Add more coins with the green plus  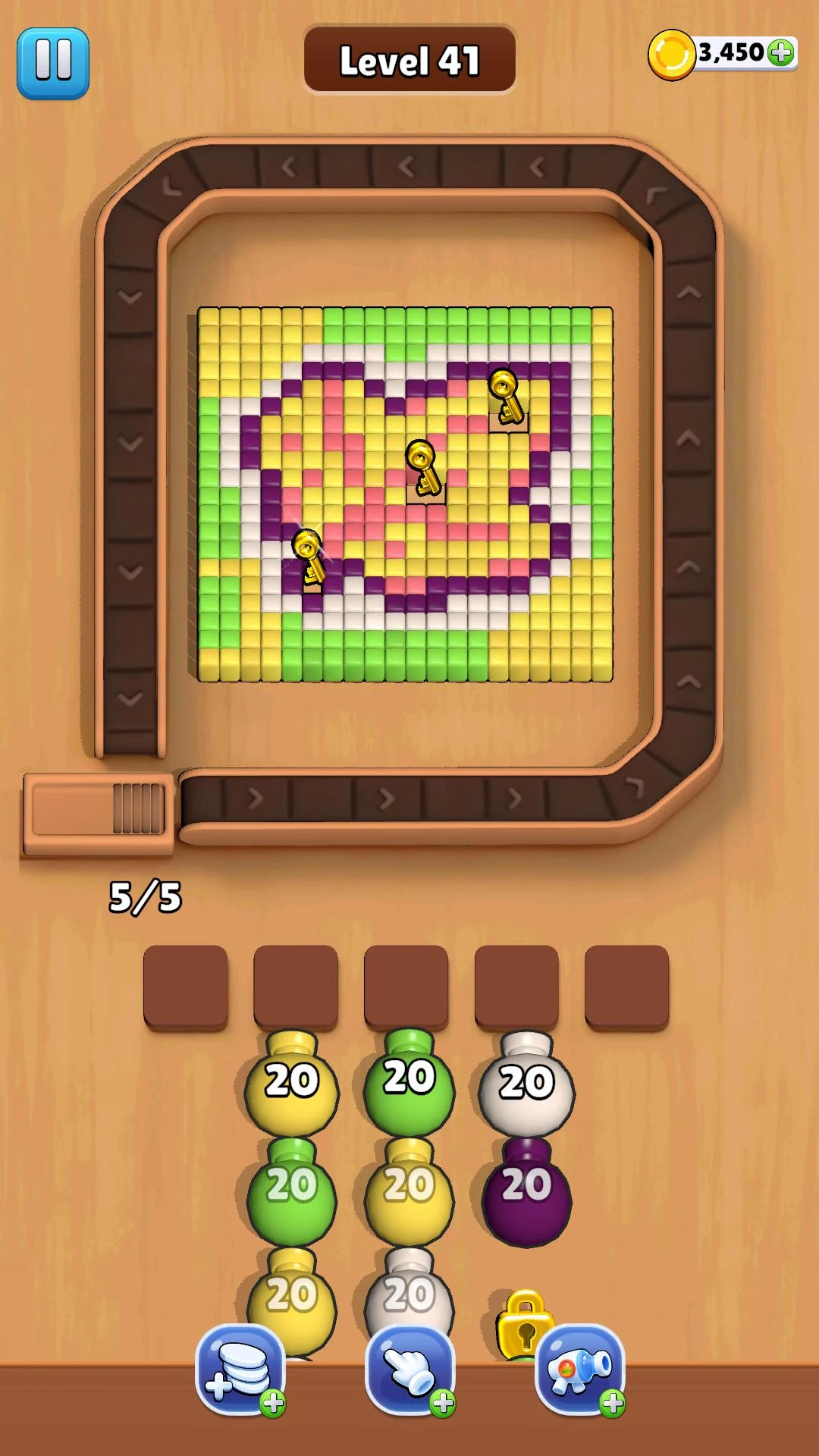[x=780, y=52]
